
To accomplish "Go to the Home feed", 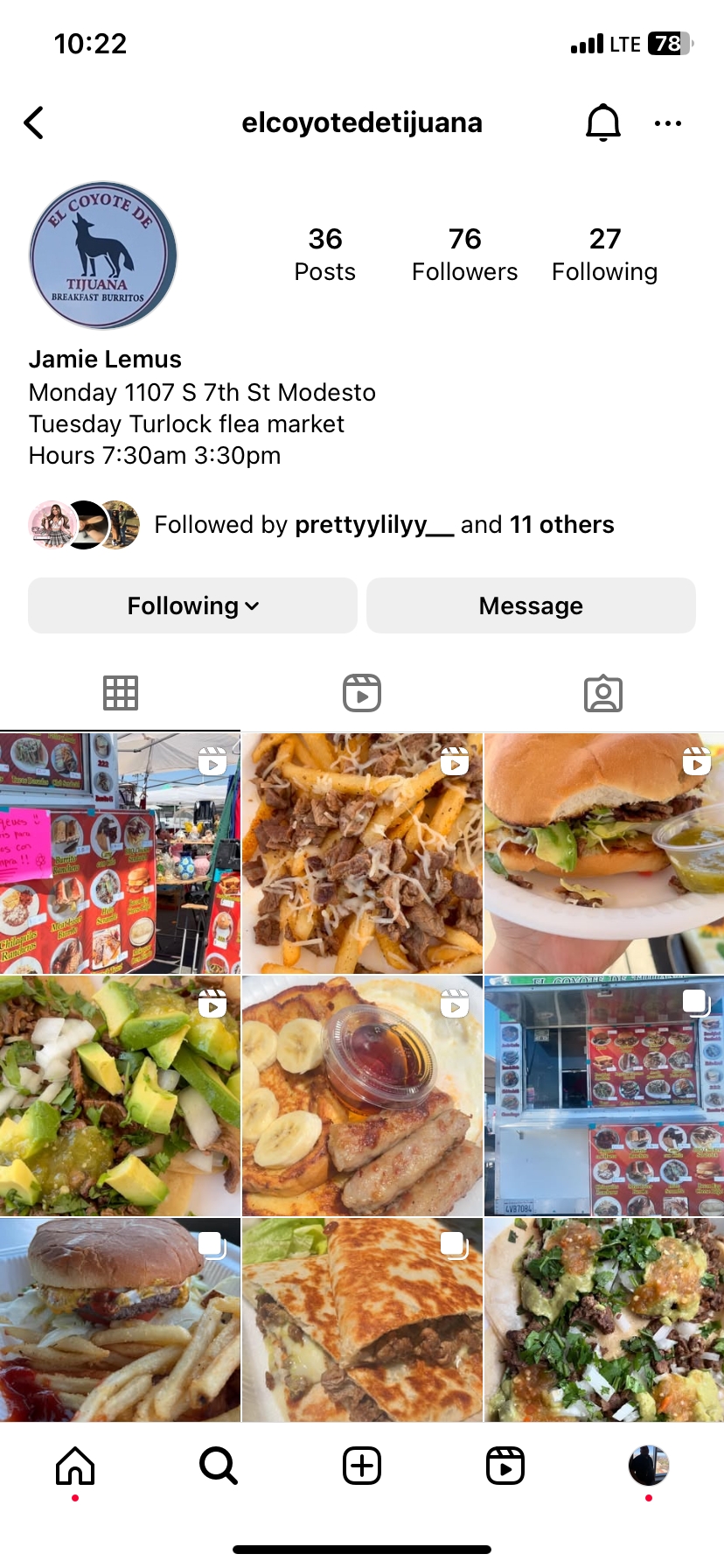I will (x=75, y=1466).
